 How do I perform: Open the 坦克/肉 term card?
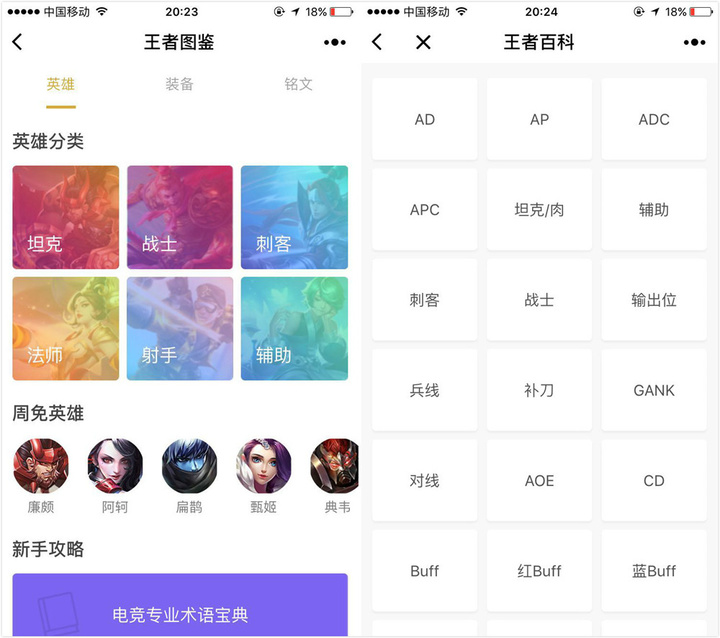(539, 210)
